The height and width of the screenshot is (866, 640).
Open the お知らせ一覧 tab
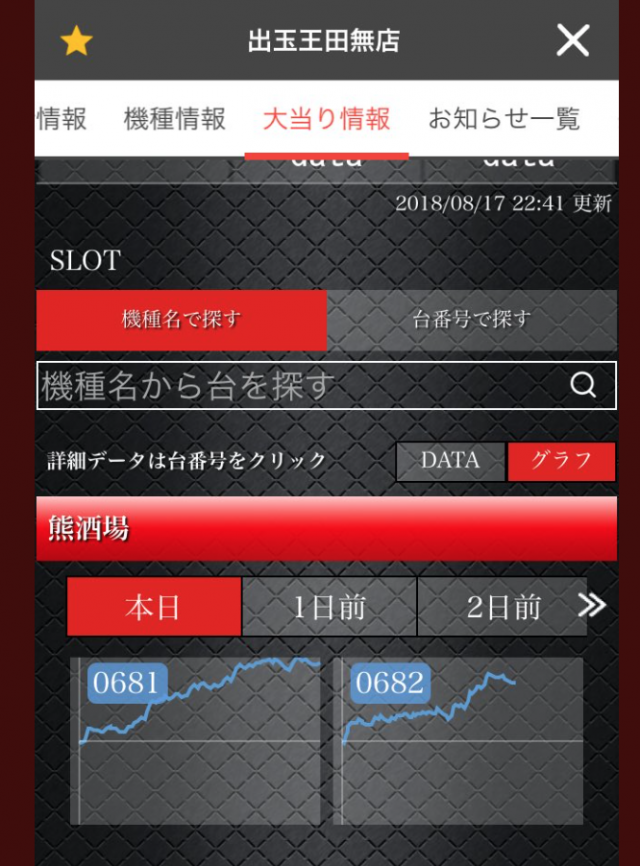coord(504,120)
